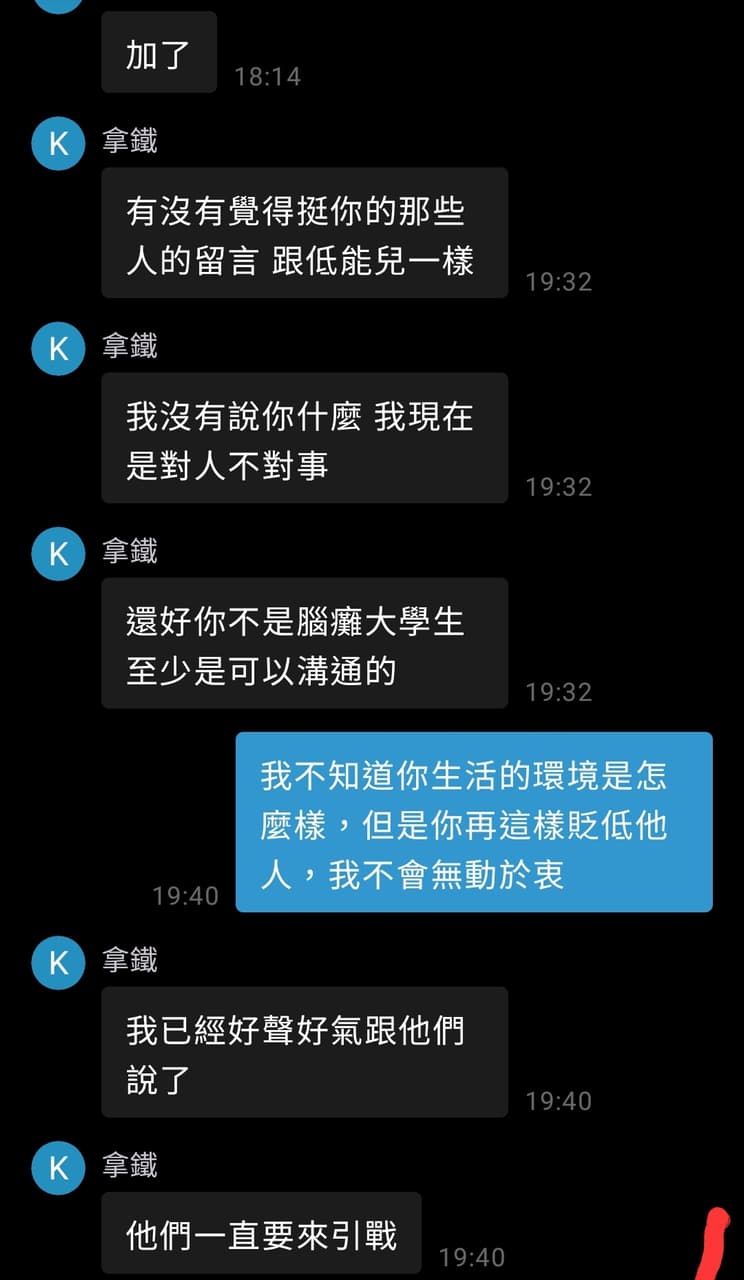Viewport: 744px width, 1280px height.
Task: Tap the K avatar above the 引戰 message
Action: 58,1167
